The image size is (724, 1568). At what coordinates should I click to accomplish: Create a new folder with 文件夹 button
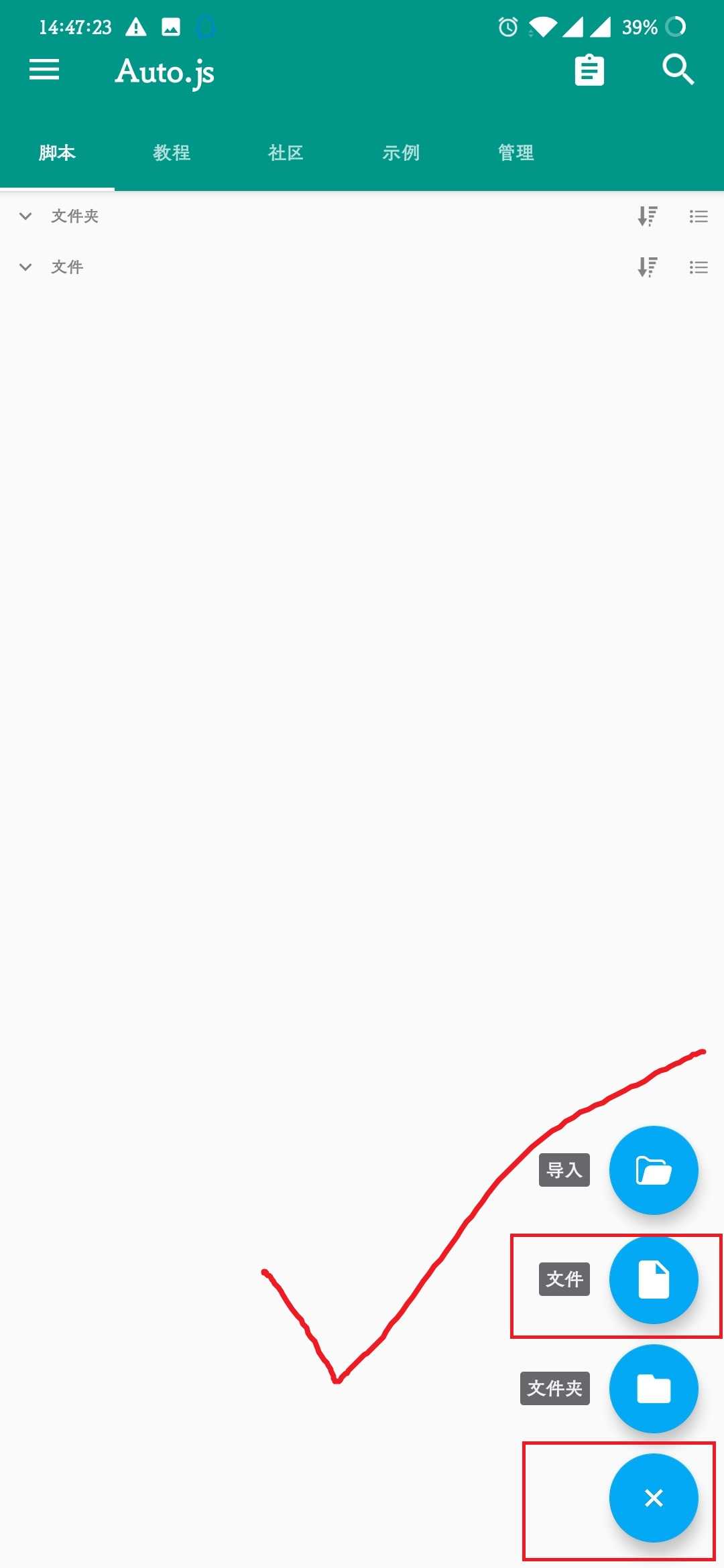pos(654,1388)
